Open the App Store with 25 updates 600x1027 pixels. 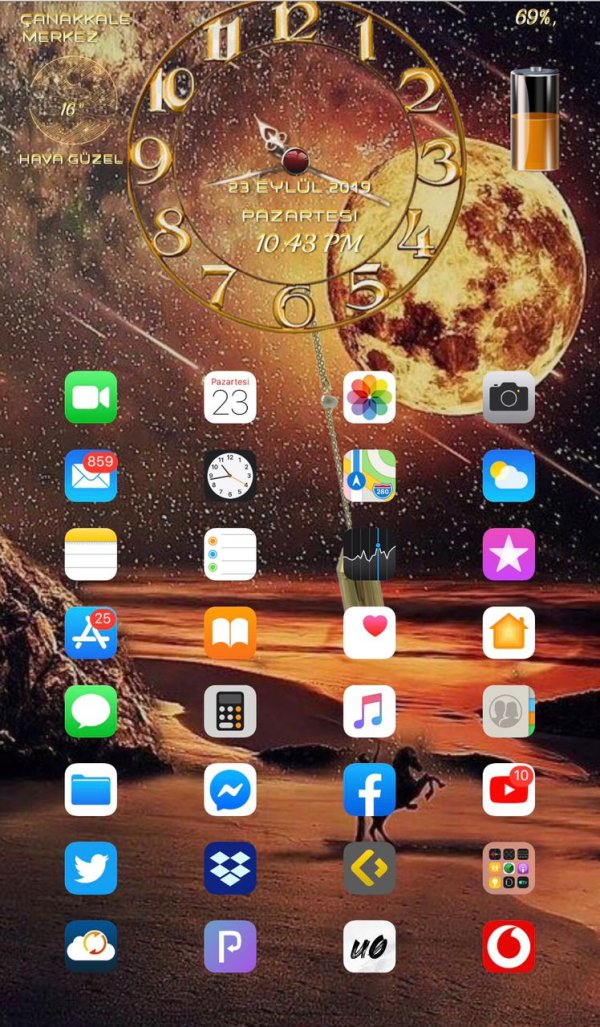(x=91, y=633)
